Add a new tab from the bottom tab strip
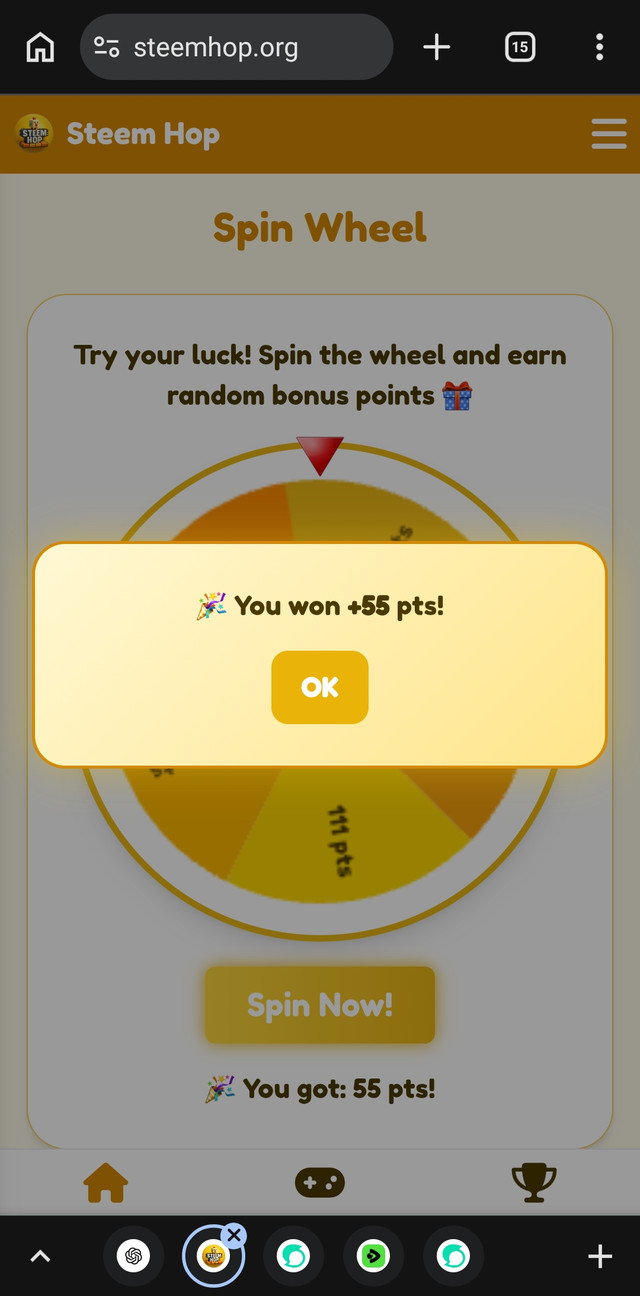The image size is (640, 1296). [599, 1256]
